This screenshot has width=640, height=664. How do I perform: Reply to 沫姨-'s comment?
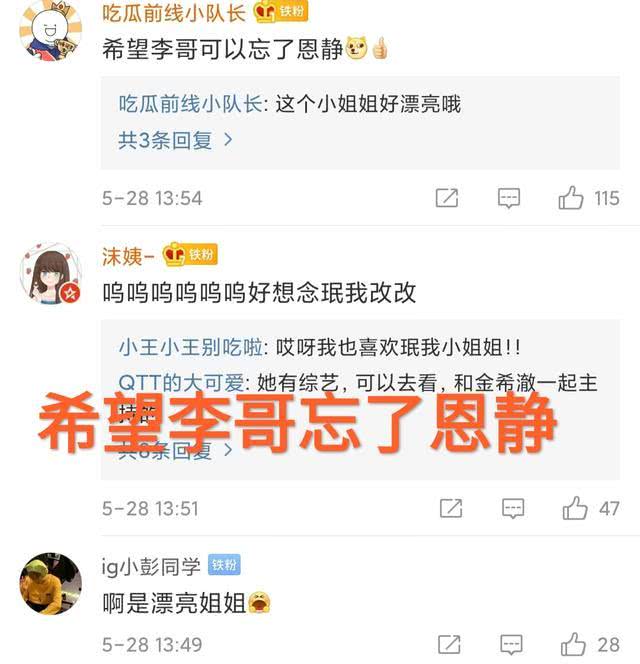tap(513, 508)
